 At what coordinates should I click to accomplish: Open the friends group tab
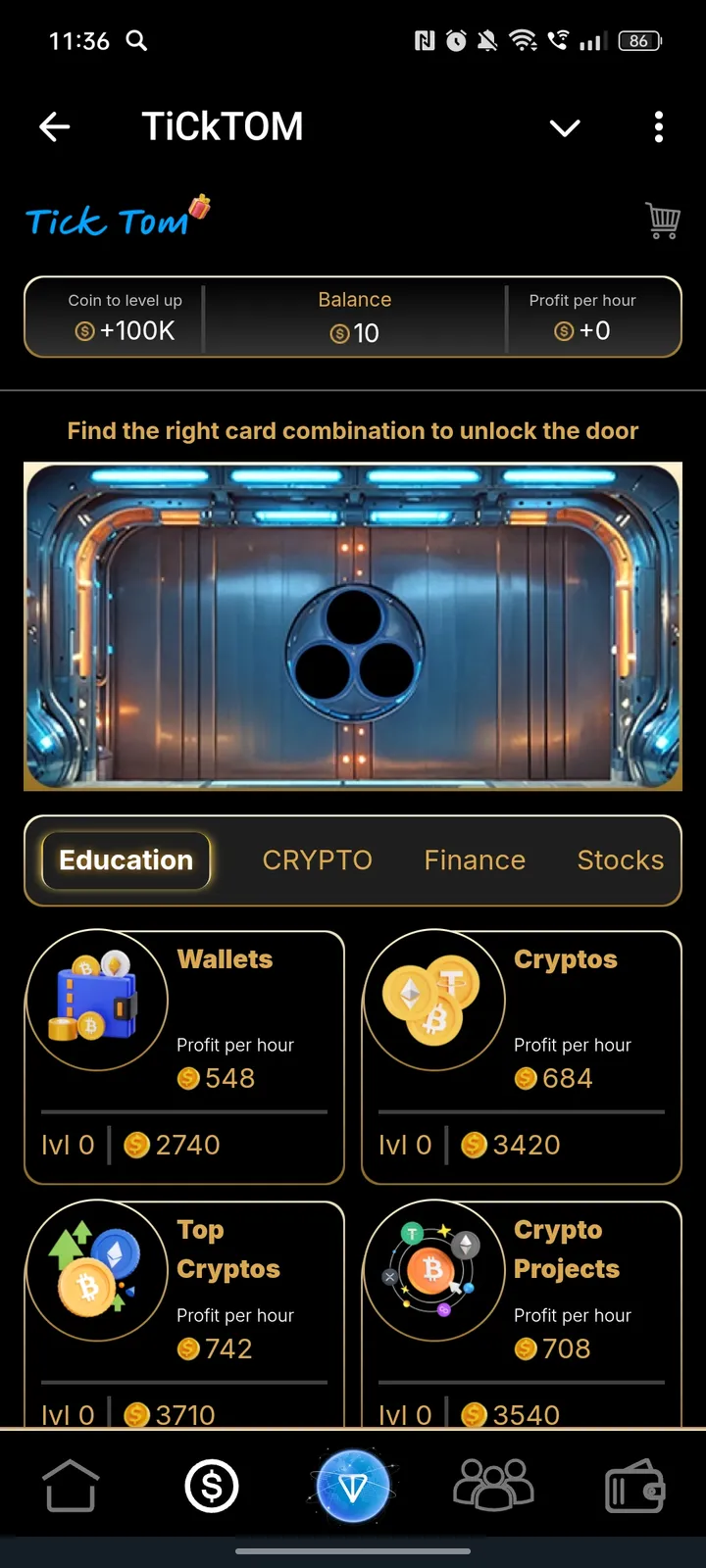click(493, 1486)
